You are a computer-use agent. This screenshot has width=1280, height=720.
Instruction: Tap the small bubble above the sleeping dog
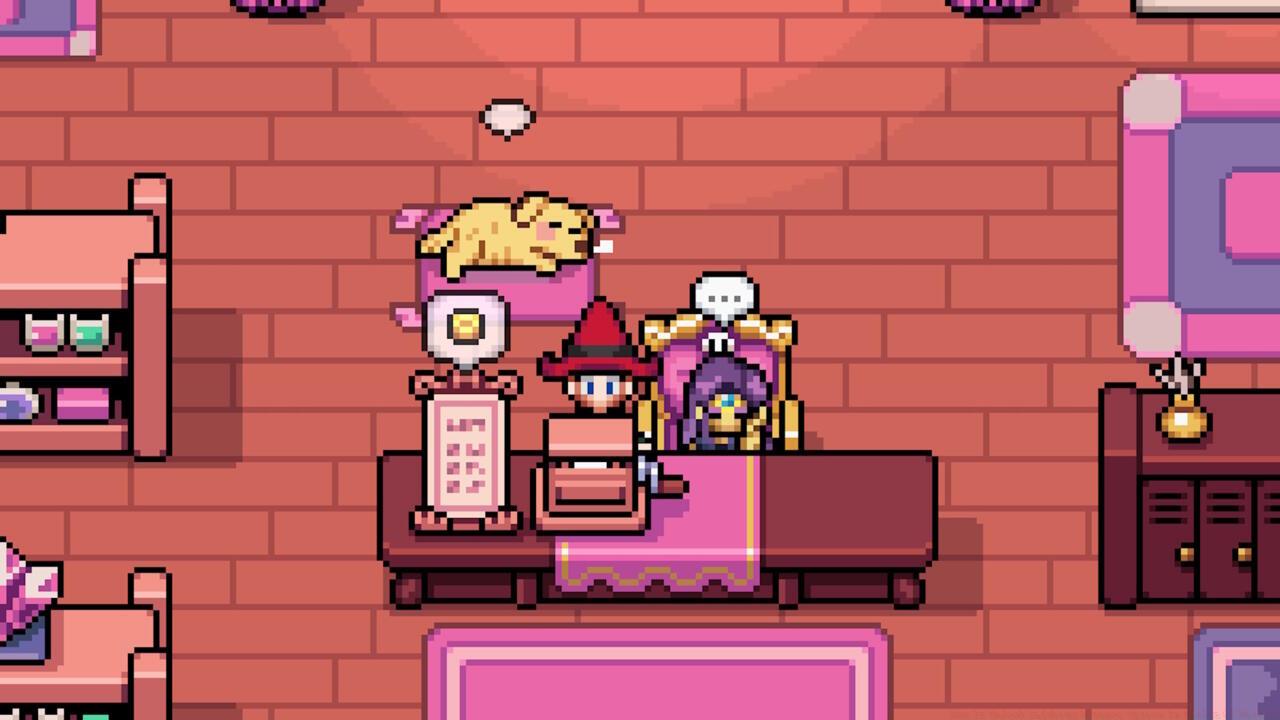point(507,117)
